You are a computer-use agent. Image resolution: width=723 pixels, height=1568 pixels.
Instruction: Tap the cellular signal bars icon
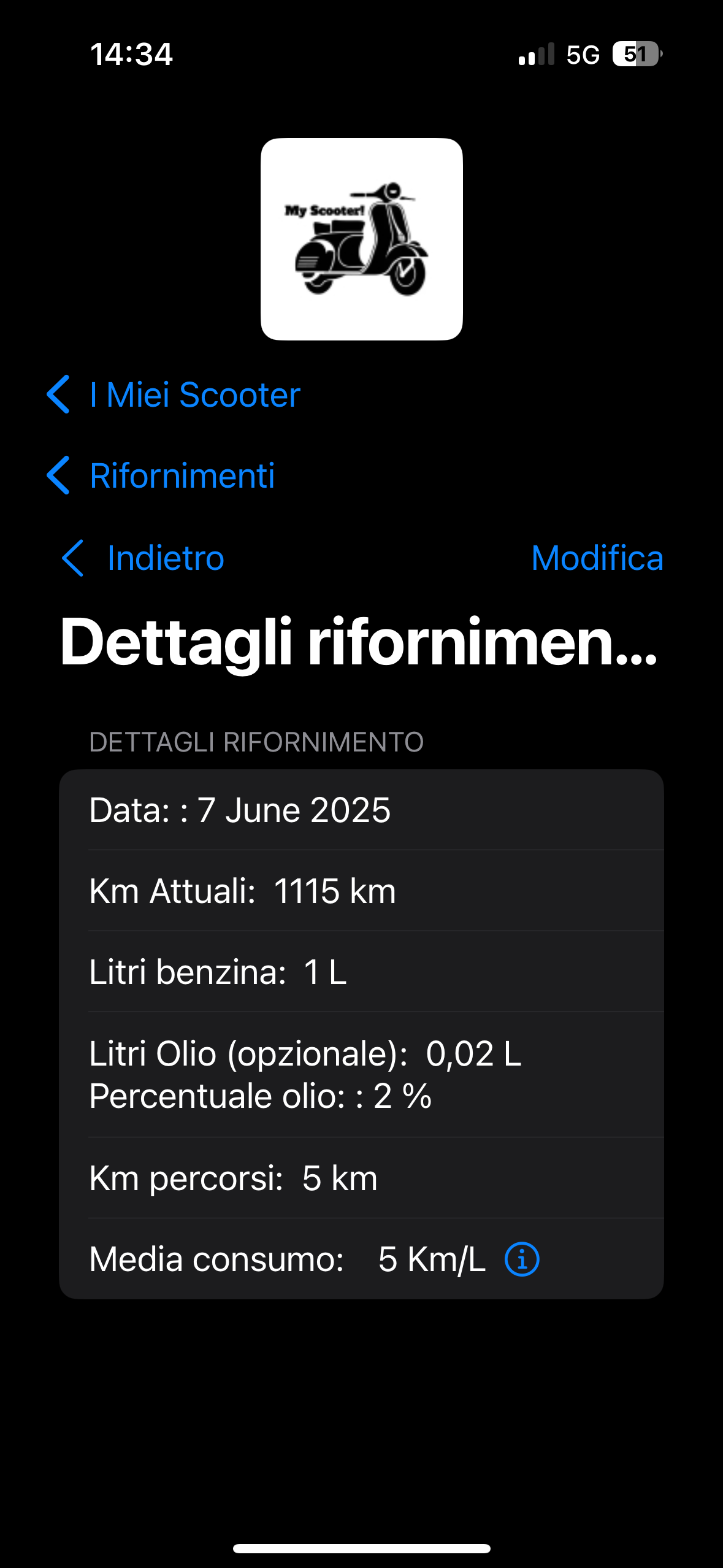click(538, 55)
